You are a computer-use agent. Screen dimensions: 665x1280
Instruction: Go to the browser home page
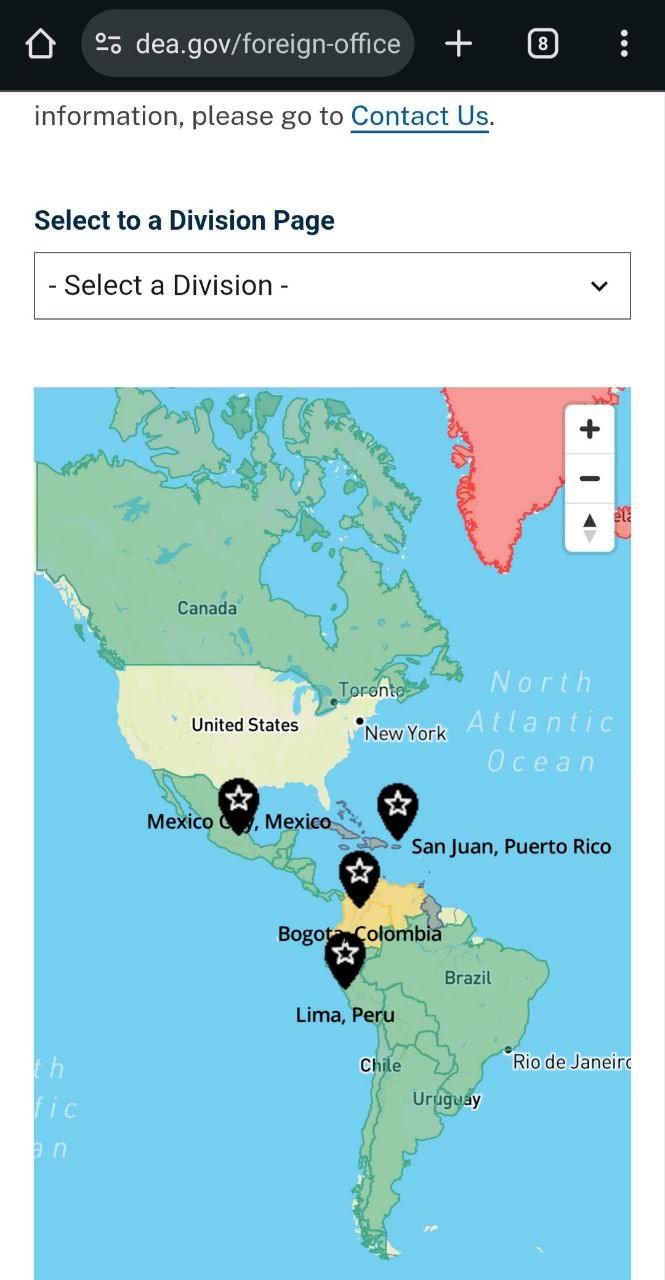click(x=40, y=44)
